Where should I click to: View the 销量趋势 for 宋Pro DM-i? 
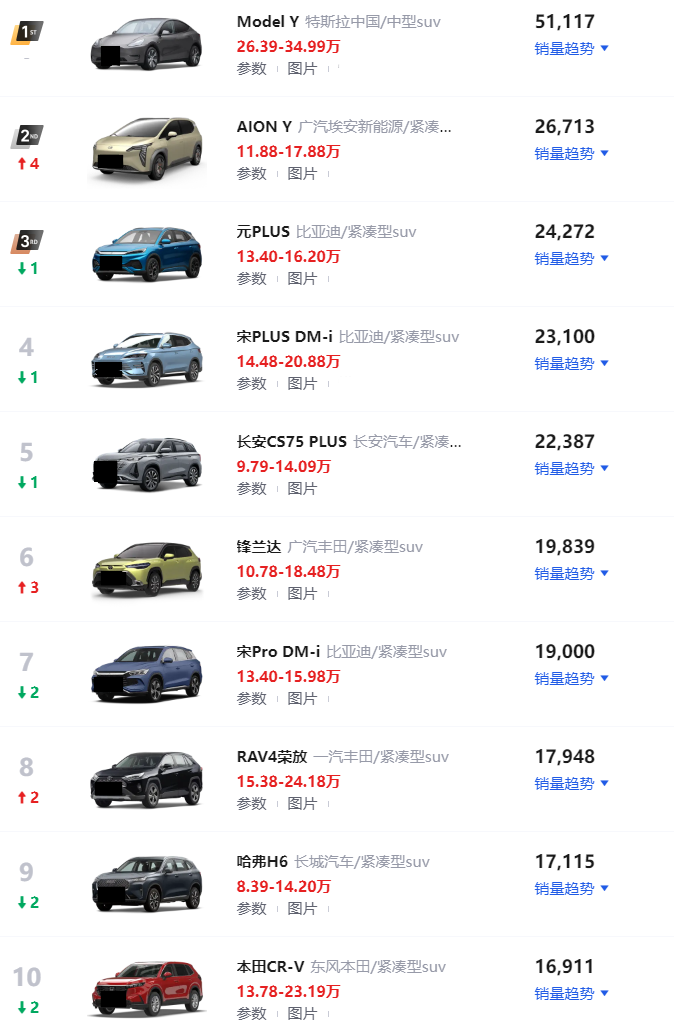pos(571,678)
